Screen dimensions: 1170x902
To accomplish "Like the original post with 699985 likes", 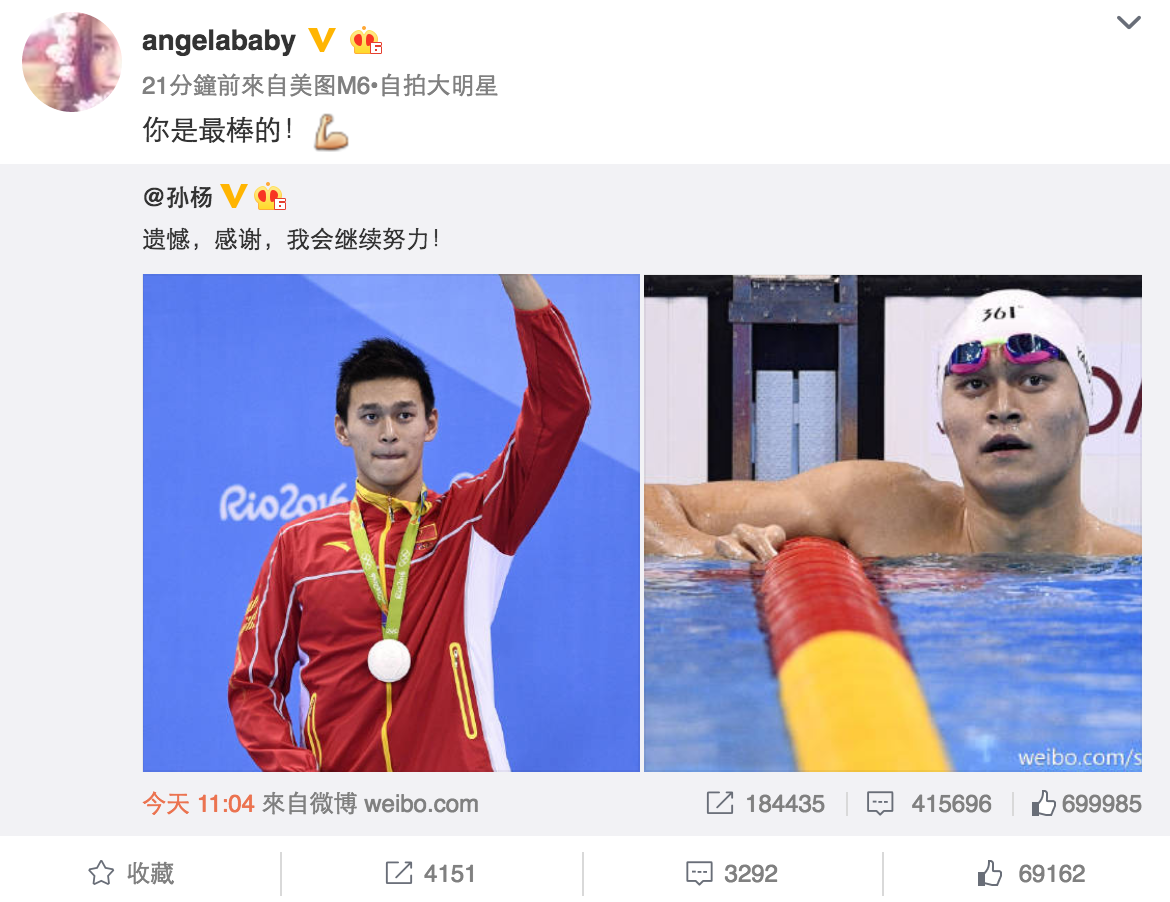I will pyautogui.click(x=1087, y=803).
